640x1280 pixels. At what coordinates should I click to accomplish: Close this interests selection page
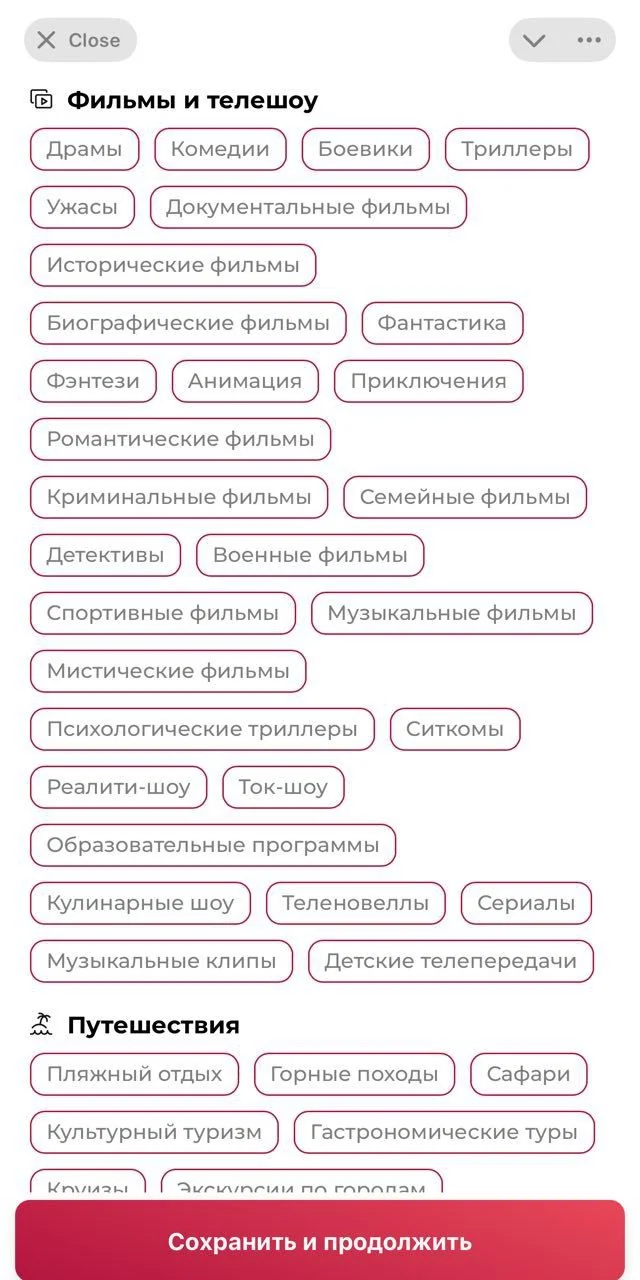[x=80, y=40]
